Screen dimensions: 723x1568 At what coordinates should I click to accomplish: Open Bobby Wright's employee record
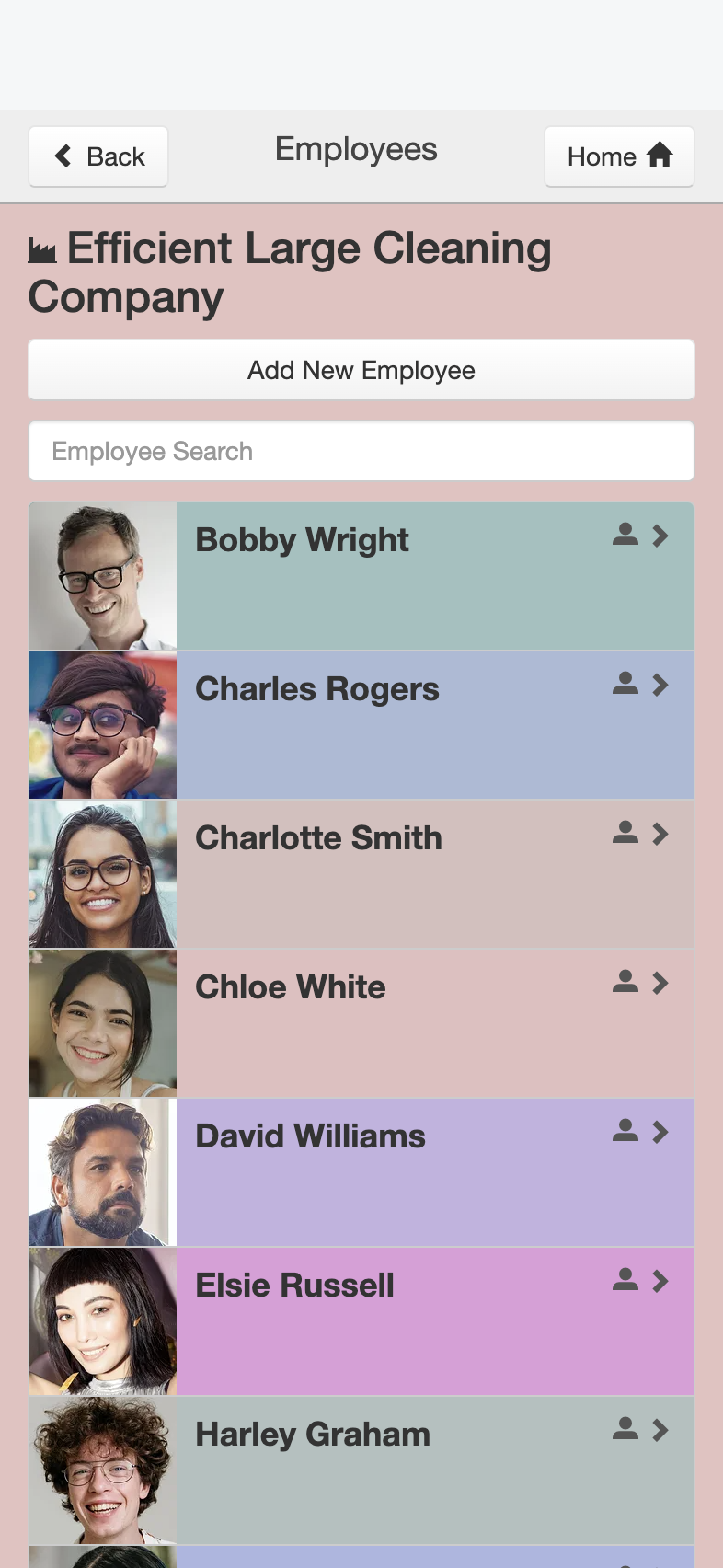361,576
